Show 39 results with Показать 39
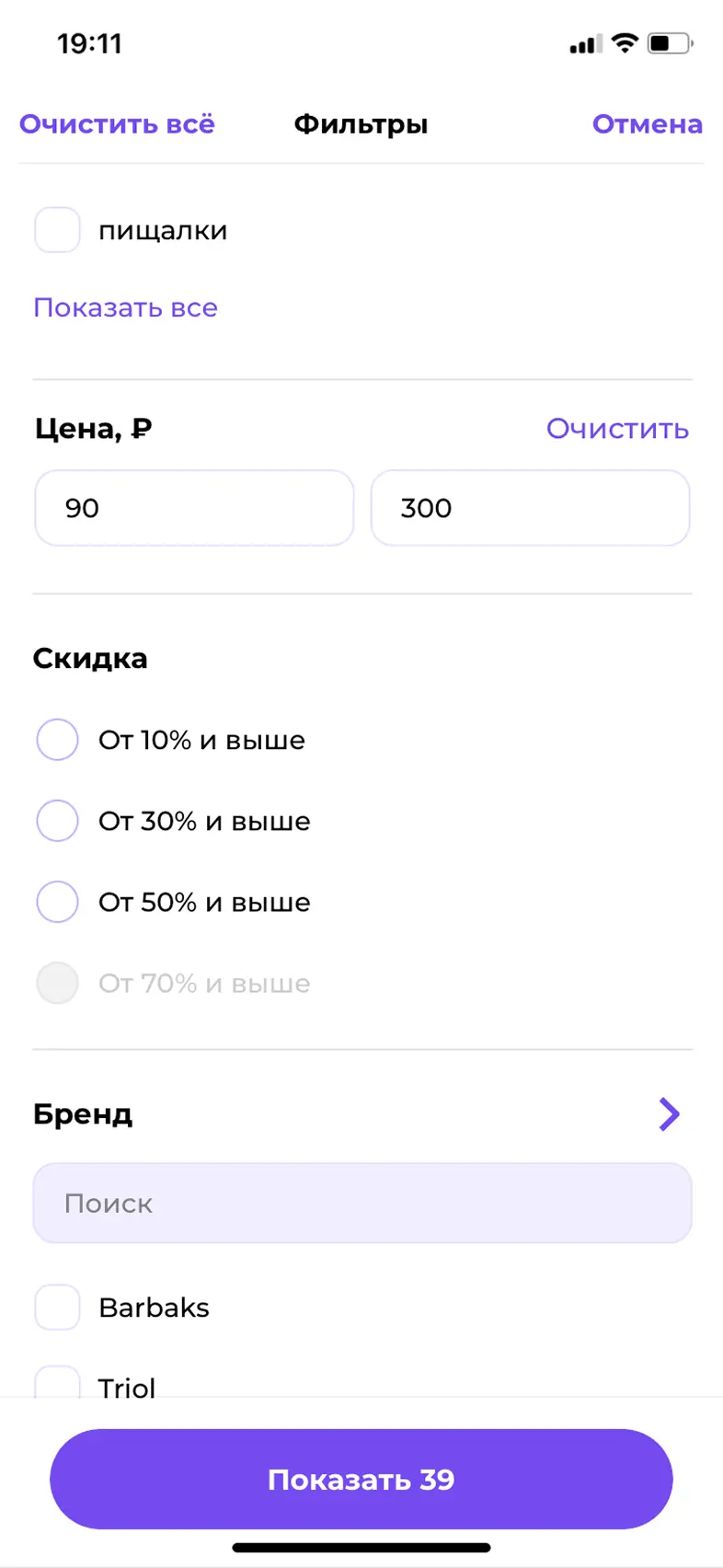 pos(361,1479)
